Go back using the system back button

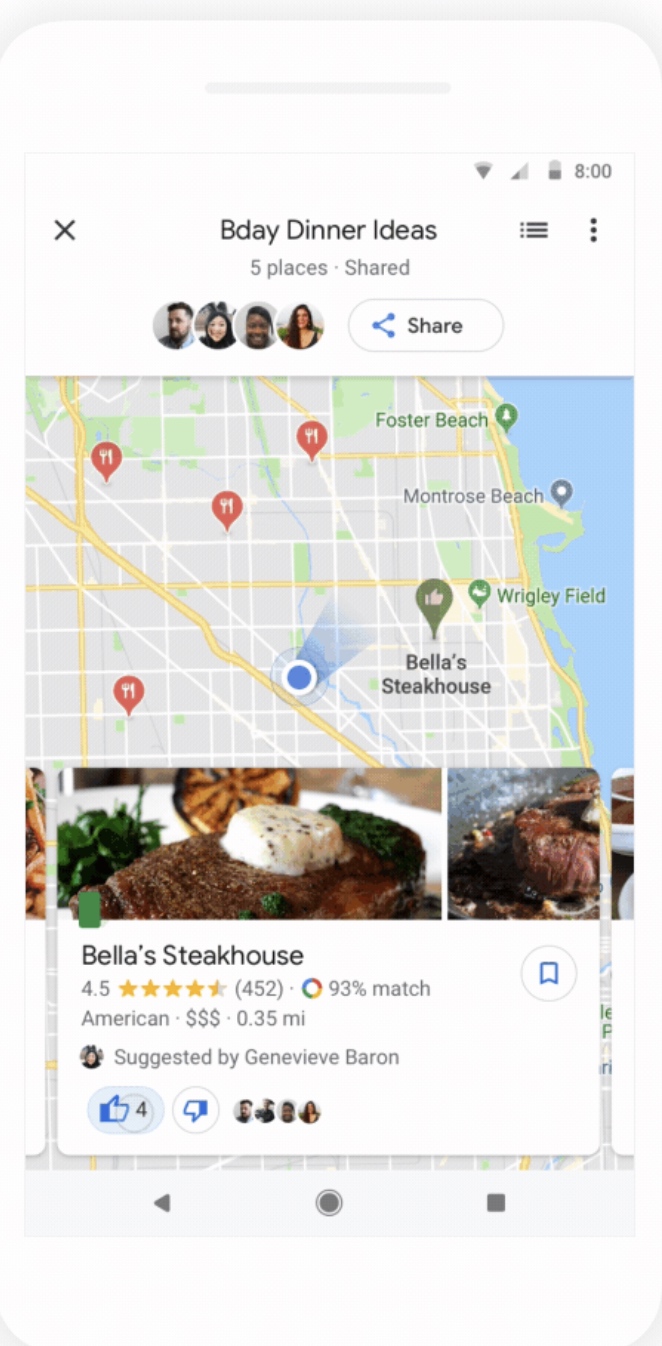[162, 1203]
